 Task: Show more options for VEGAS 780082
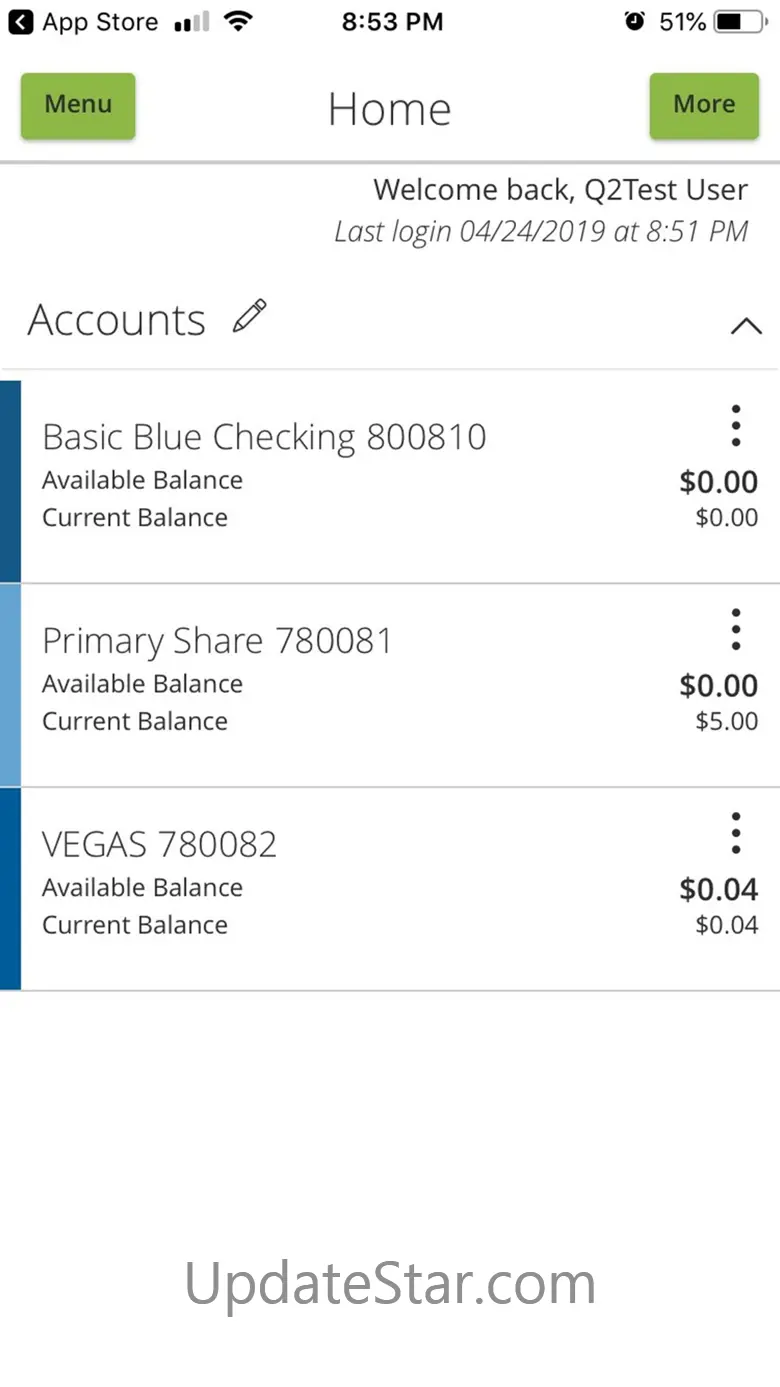736,834
